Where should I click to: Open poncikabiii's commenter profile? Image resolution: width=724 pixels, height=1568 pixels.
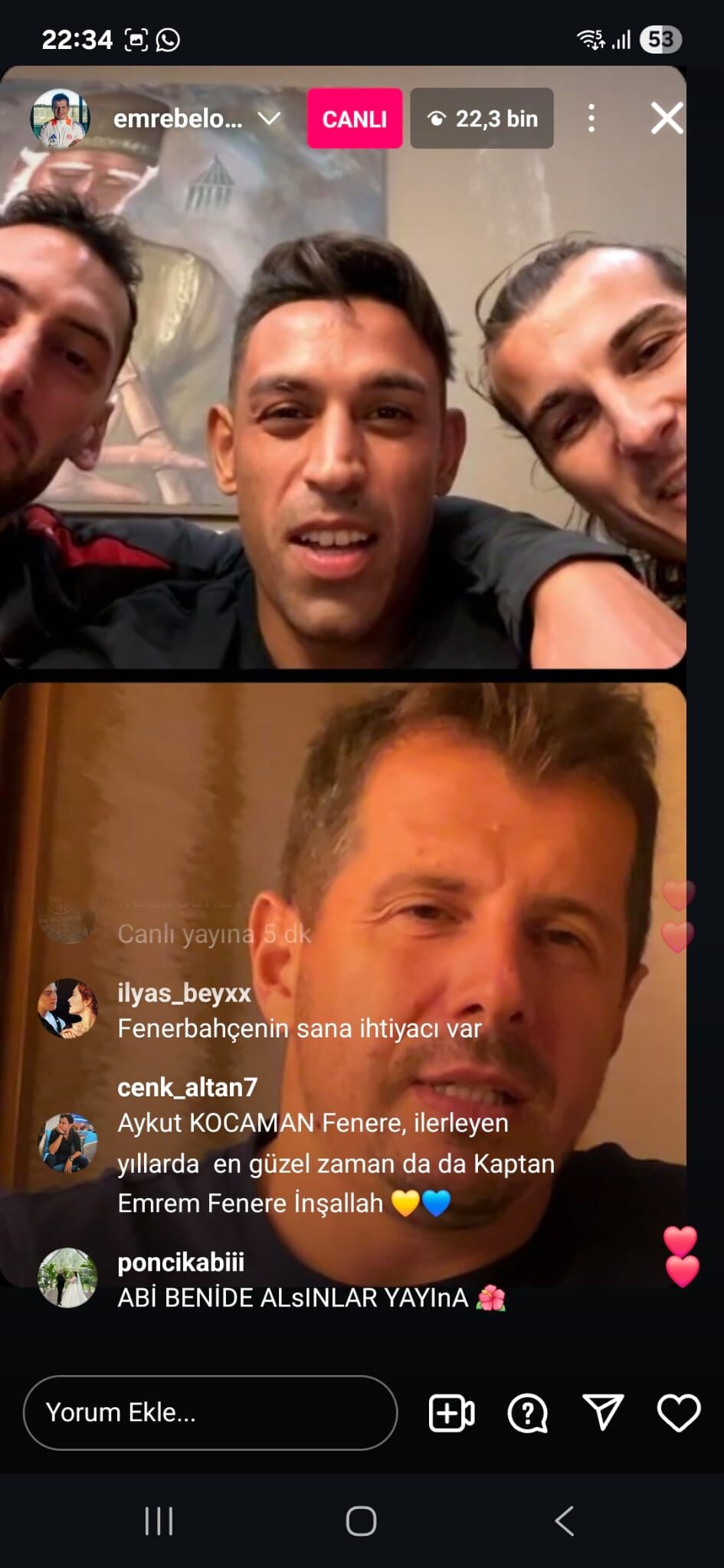pyautogui.click(x=67, y=1278)
